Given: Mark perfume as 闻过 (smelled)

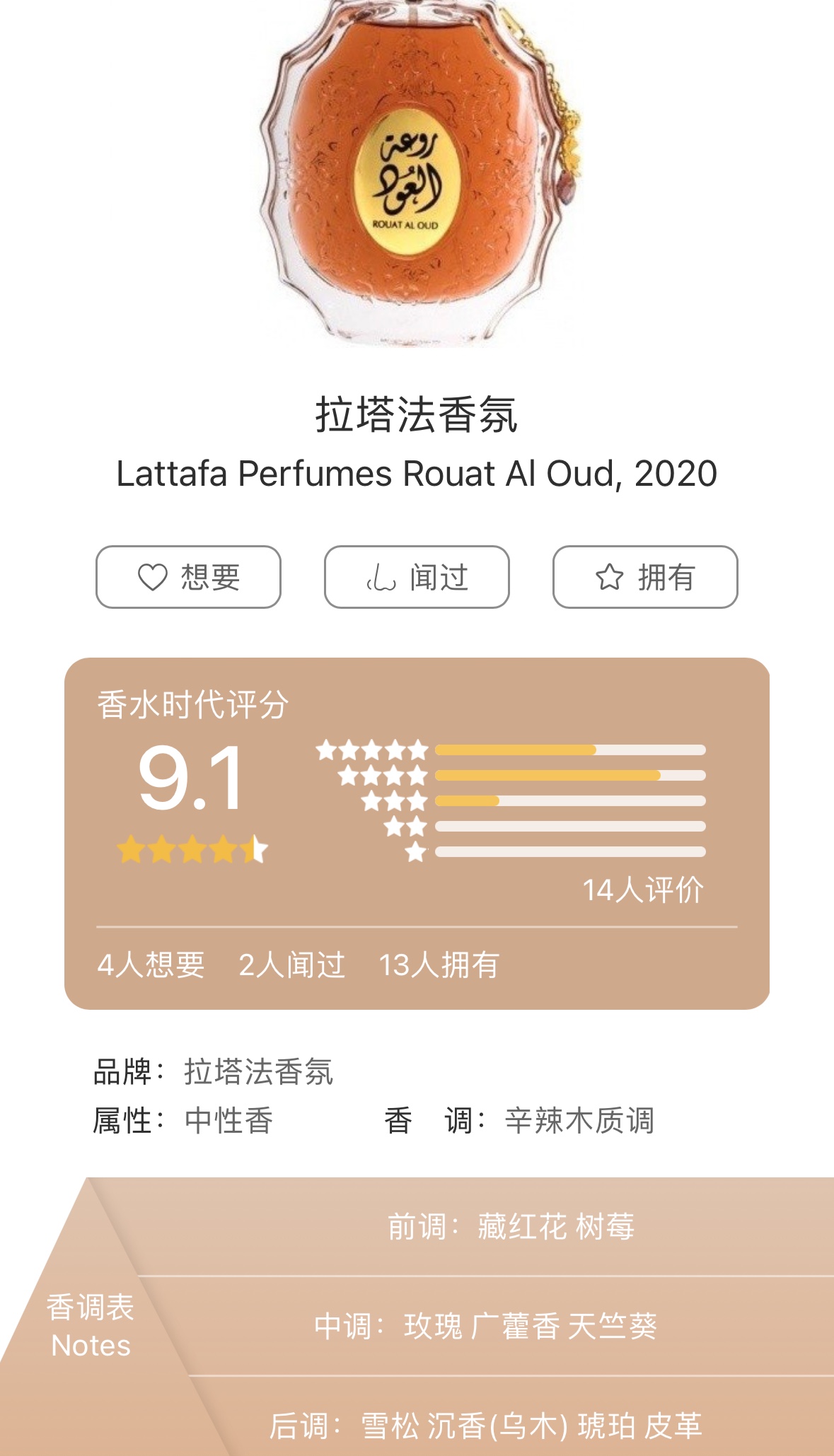Looking at the screenshot, I should (417, 577).
